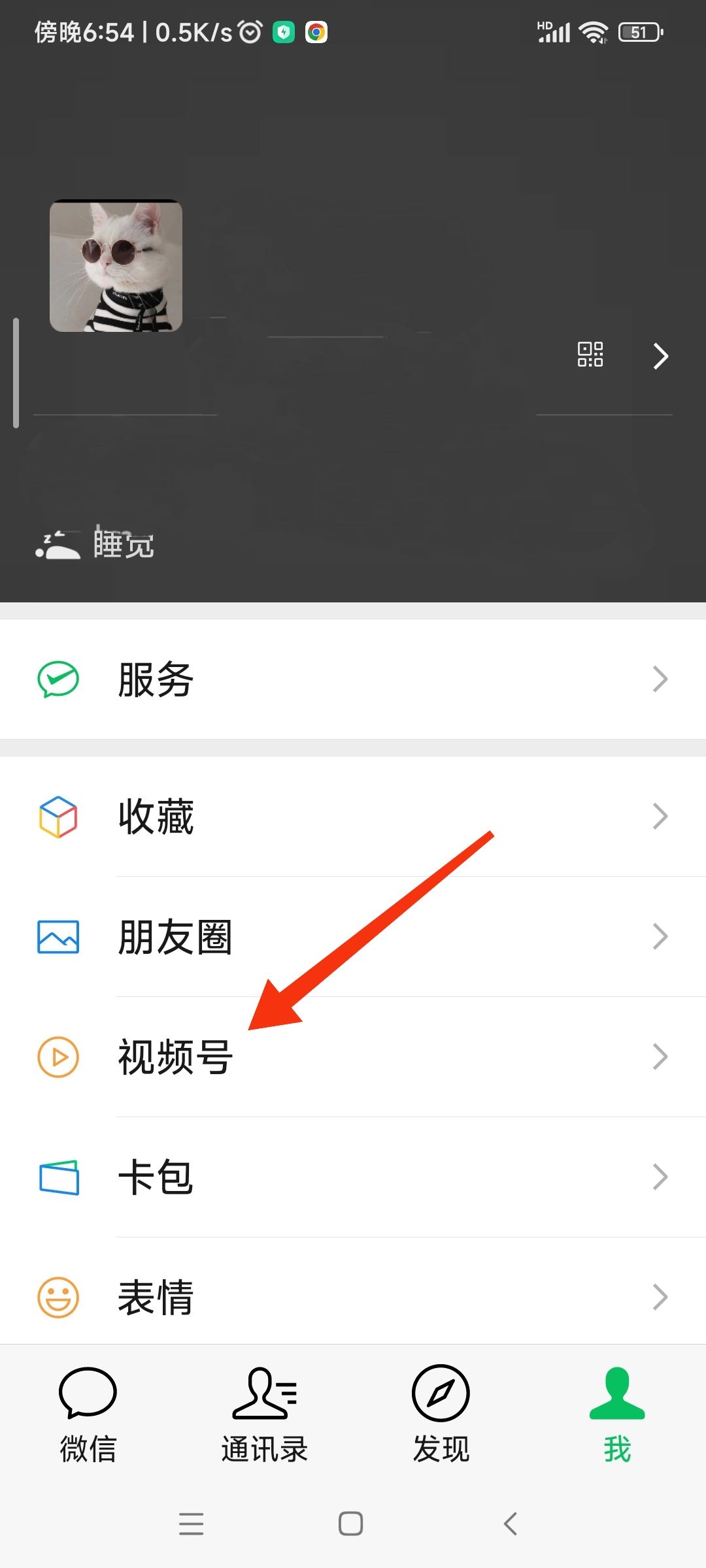Open 视频号 via the orange play icon
This screenshot has height=1568, width=706.
coord(58,1056)
